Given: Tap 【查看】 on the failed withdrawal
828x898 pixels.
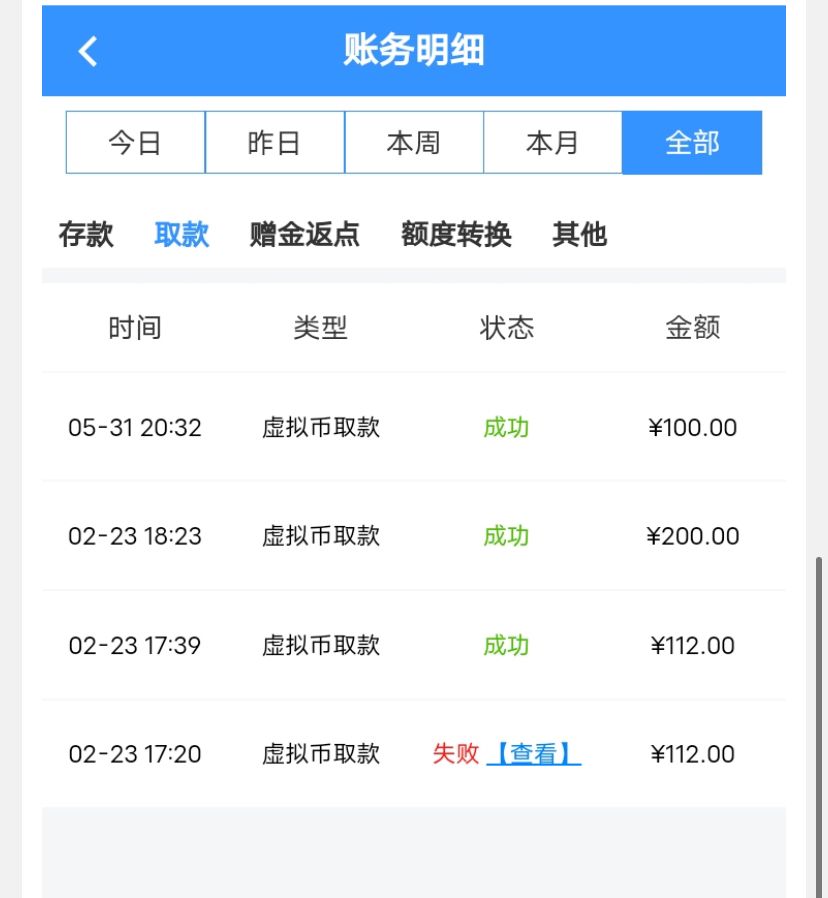Looking at the screenshot, I should click(x=534, y=754).
